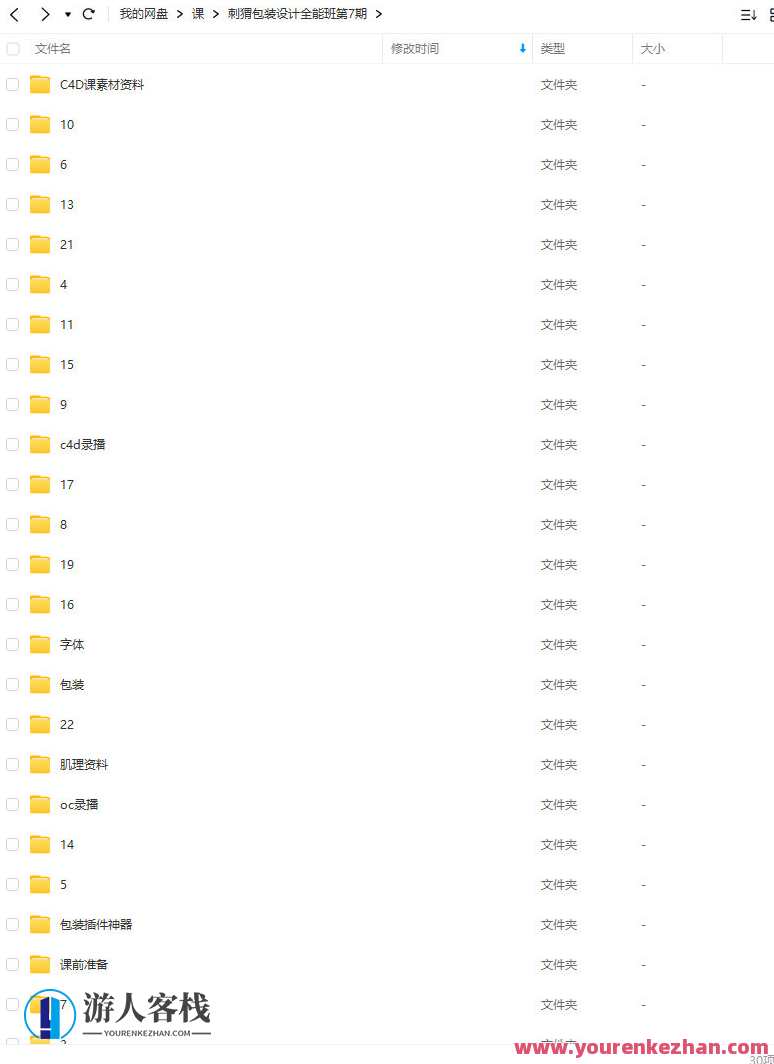Select all files with header checkbox
Screen dimensions: 774x1064
13,49
